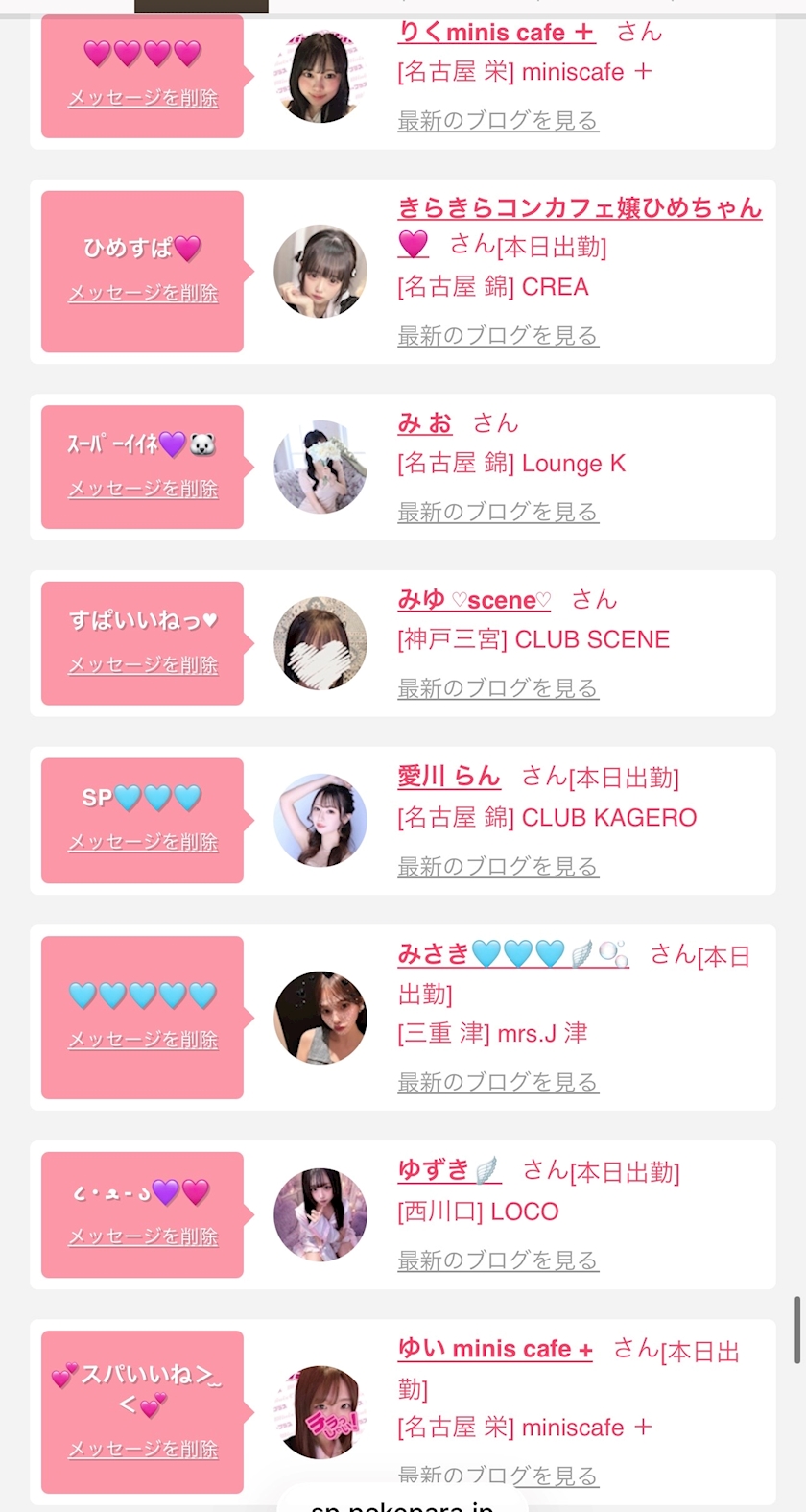Screen dimensions: 806x1512
Task: View latest blog of ゆずき
Action: coord(498,1260)
